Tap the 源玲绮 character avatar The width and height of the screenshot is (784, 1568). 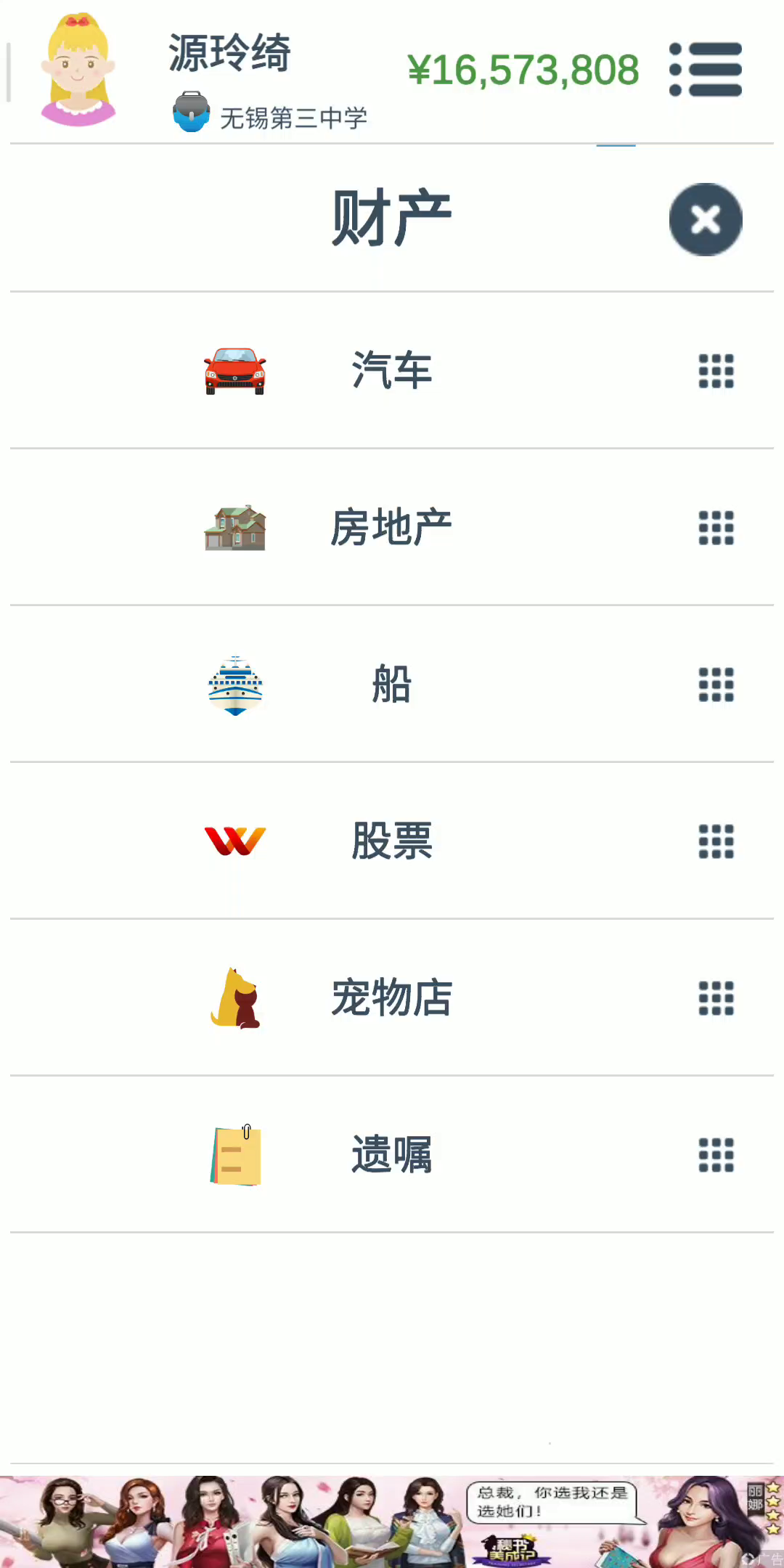(x=78, y=70)
